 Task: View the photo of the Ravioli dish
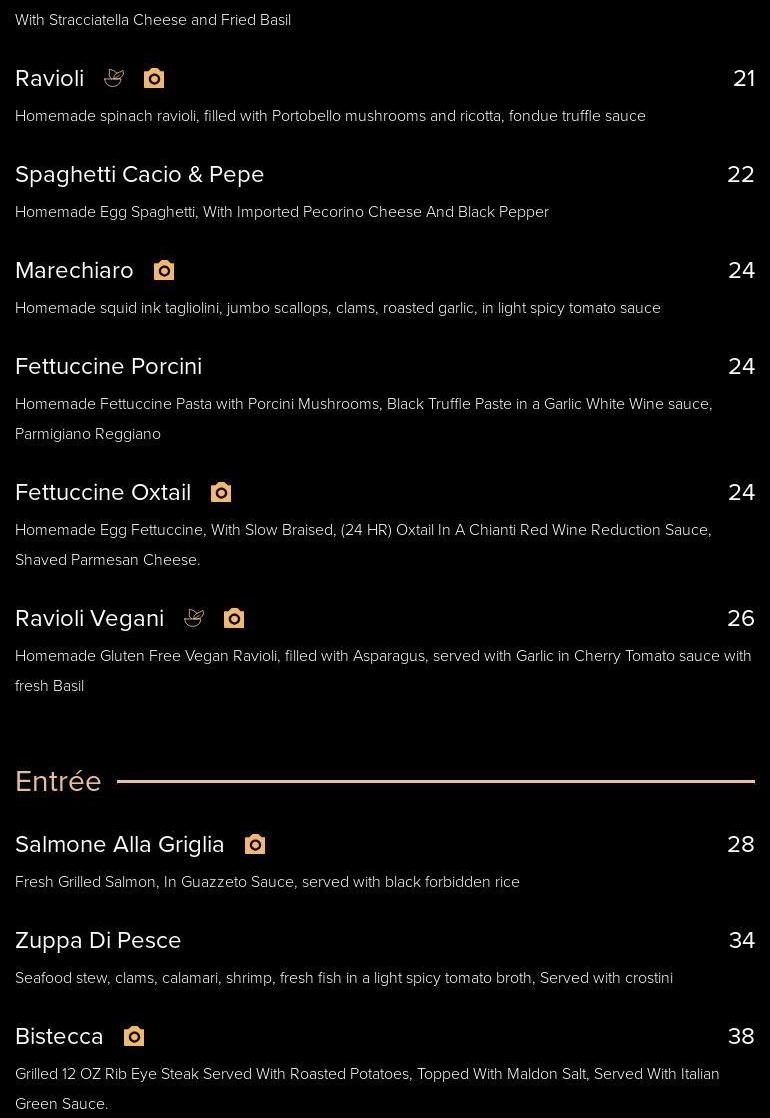coord(154,78)
